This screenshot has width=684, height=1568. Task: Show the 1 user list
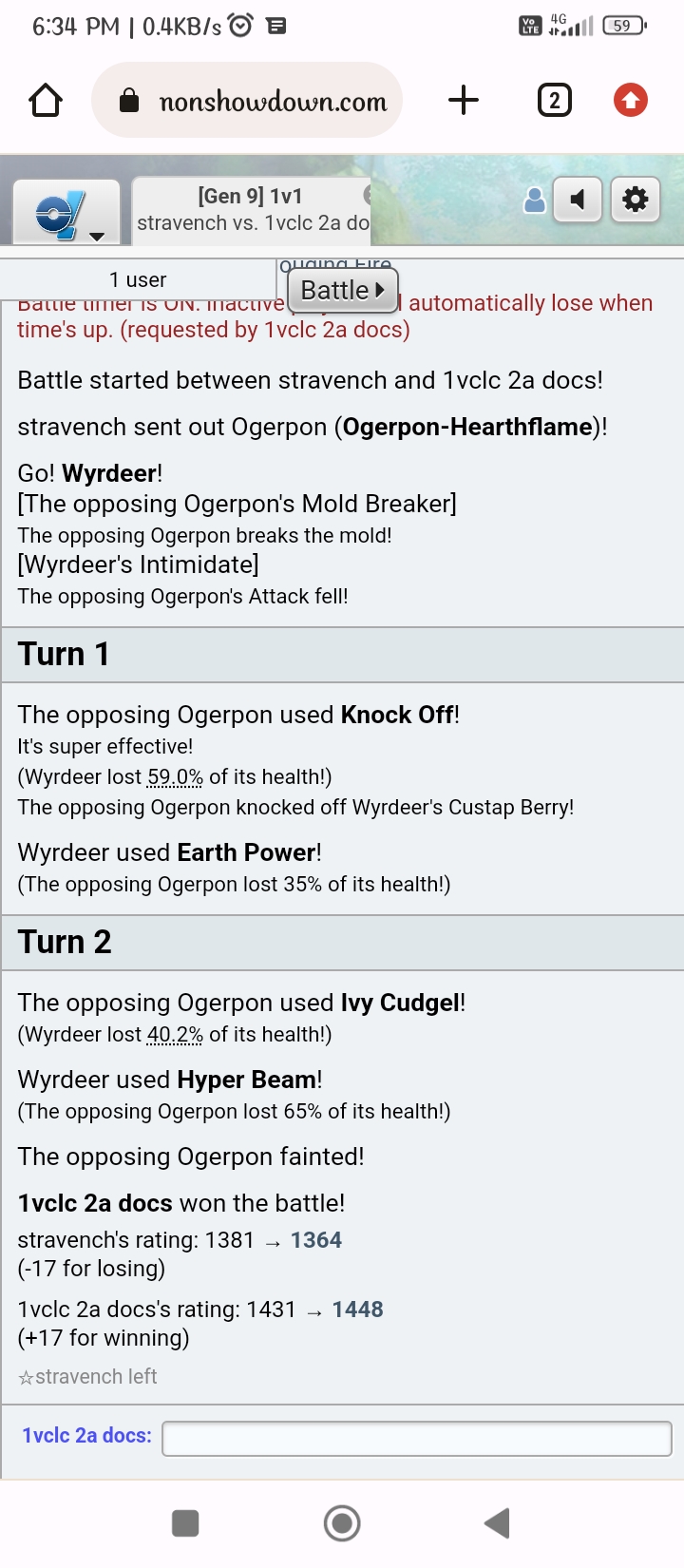pos(138,280)
